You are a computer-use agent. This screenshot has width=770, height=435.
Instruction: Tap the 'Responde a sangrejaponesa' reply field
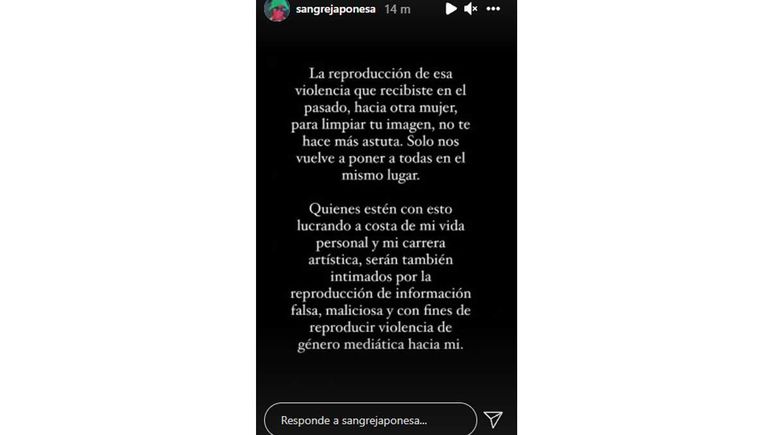(370, 419)
